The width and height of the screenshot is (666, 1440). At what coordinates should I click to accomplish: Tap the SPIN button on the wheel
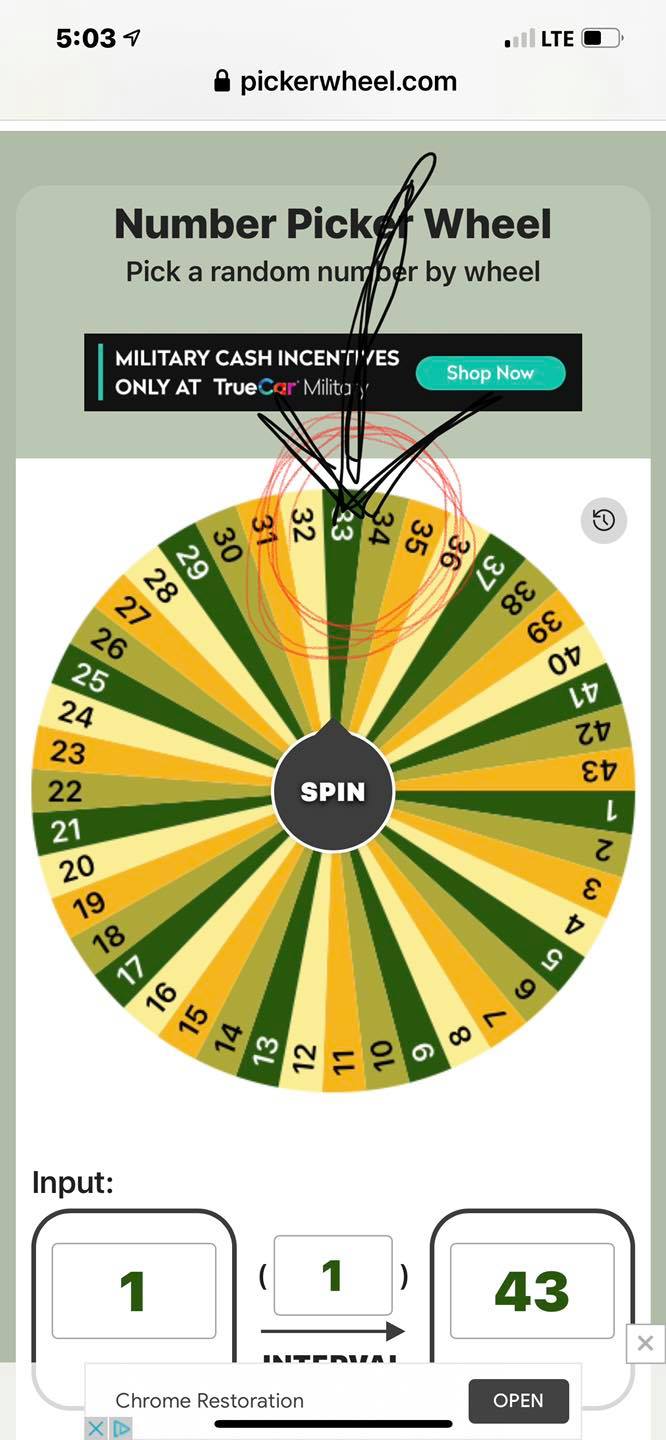333,791
